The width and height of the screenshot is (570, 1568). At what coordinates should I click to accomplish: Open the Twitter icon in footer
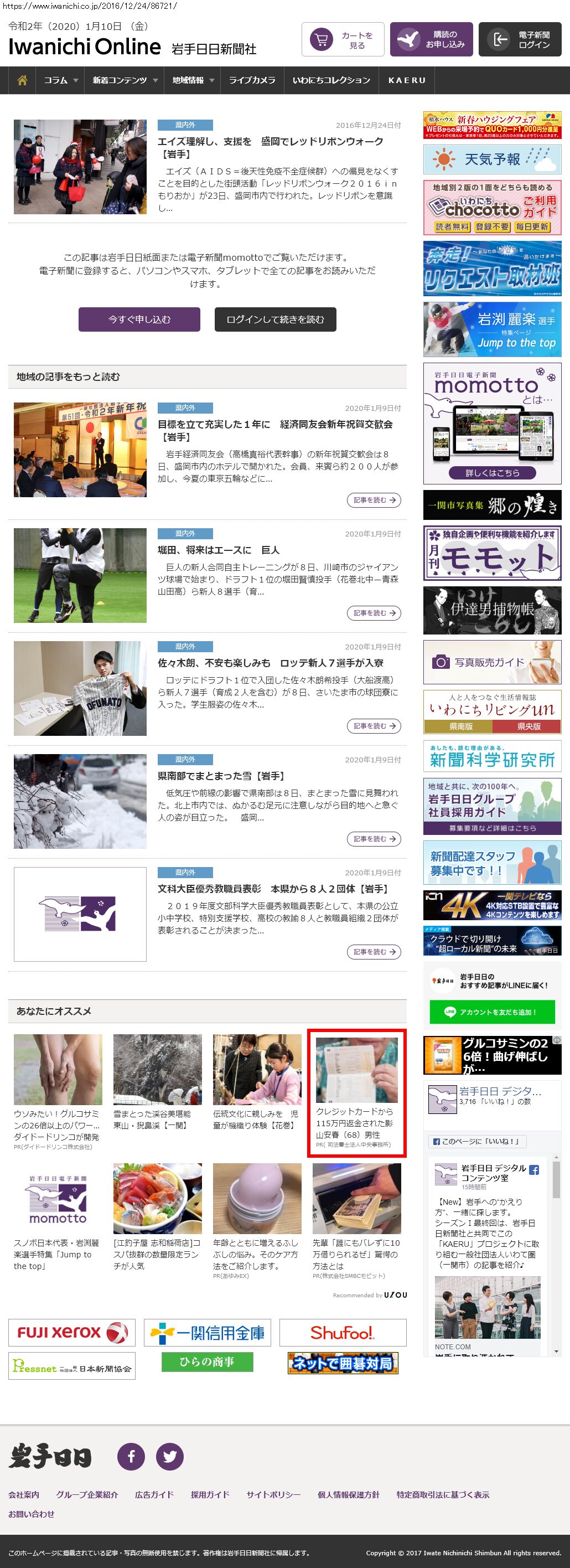coord(170,1456)
